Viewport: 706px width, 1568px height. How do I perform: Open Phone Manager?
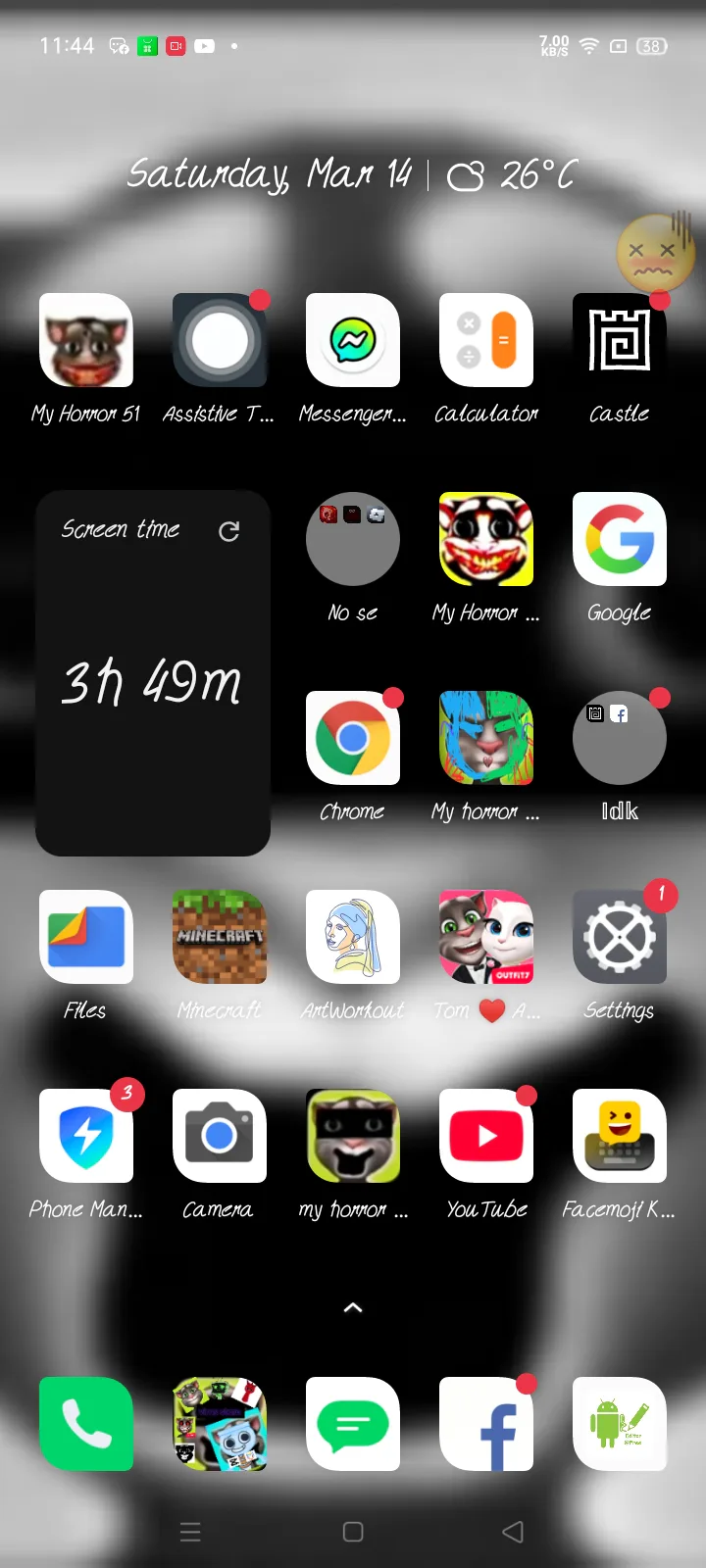(86, 1137)
